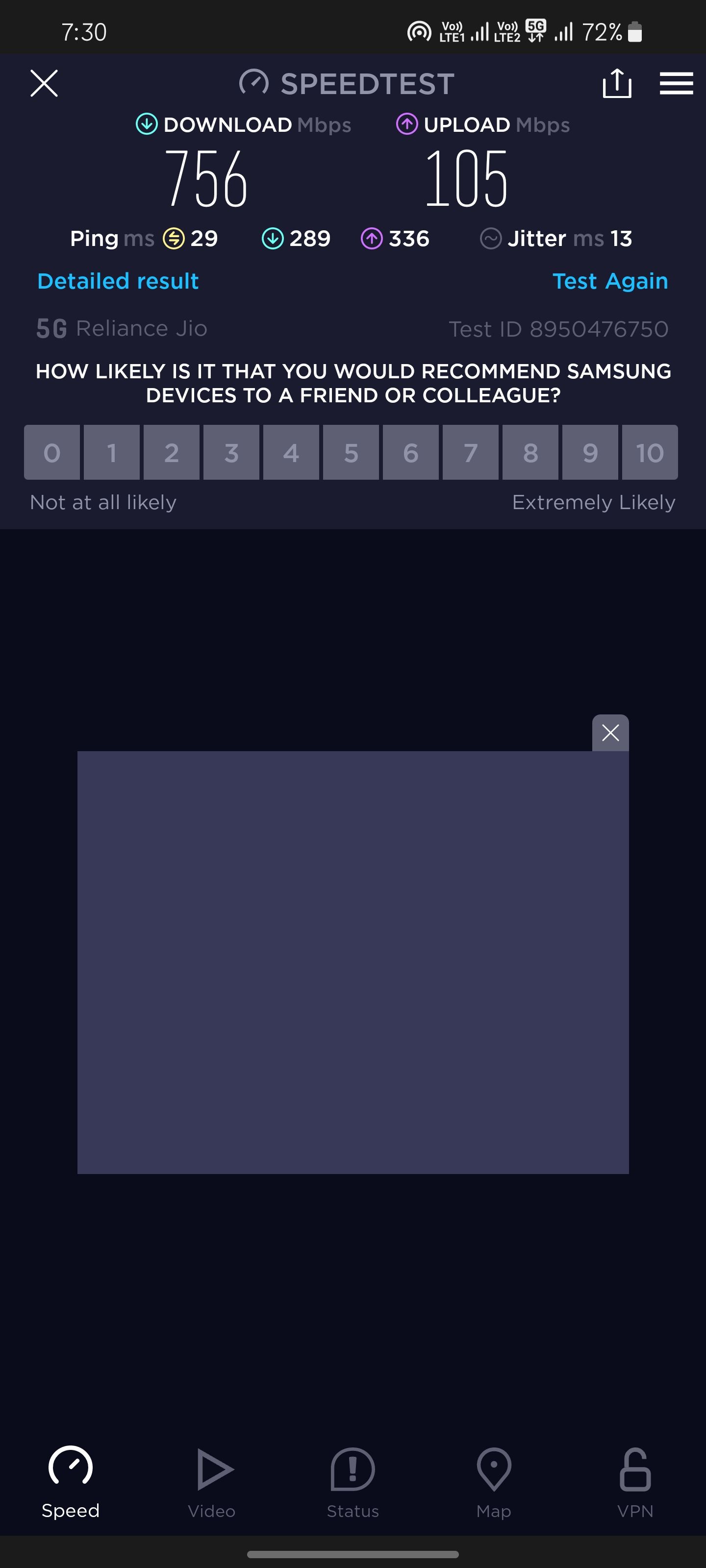
Task: Pick score 7 in the recommendation survey
Action: [470, 453]
